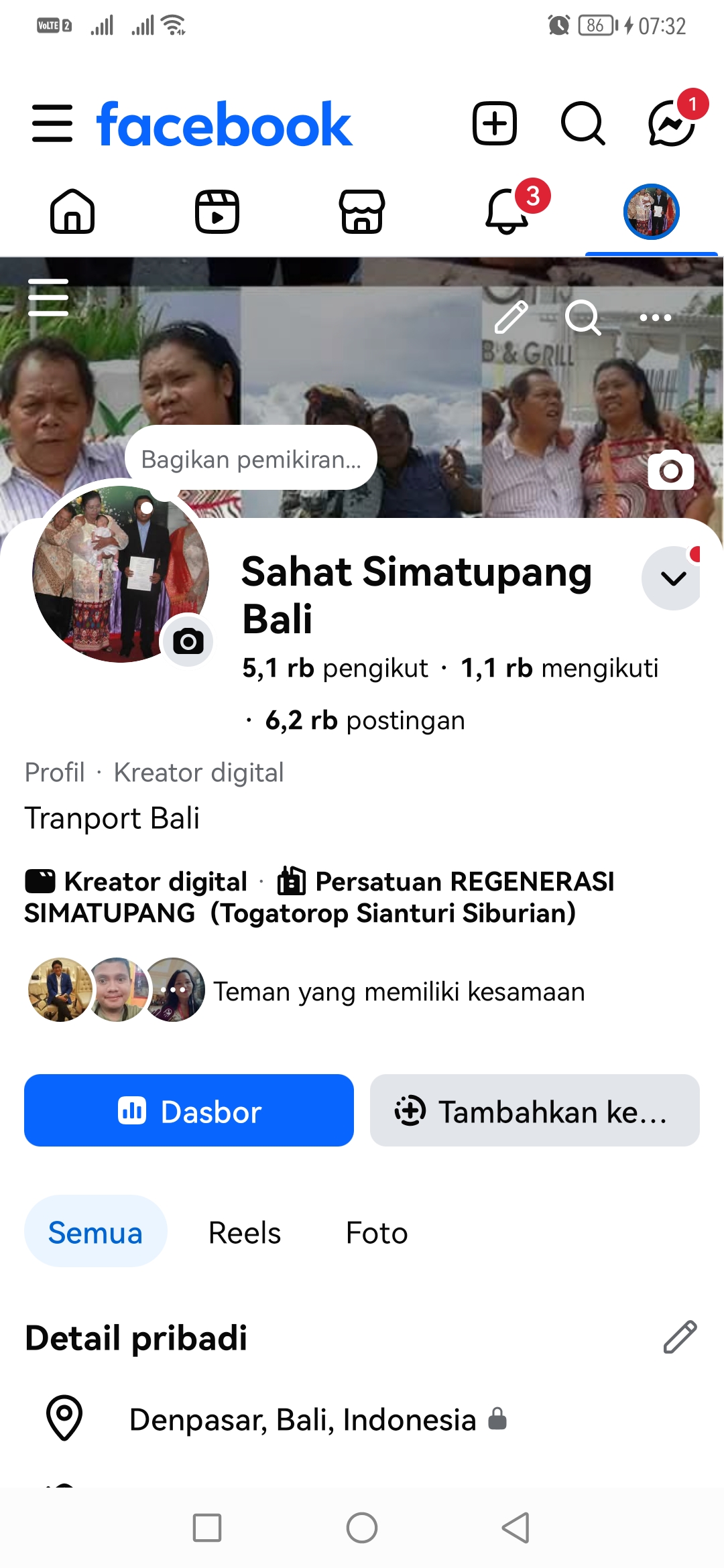Open the notifications bell
Viewport: 724px width, 1568px height.
[507, 212]
